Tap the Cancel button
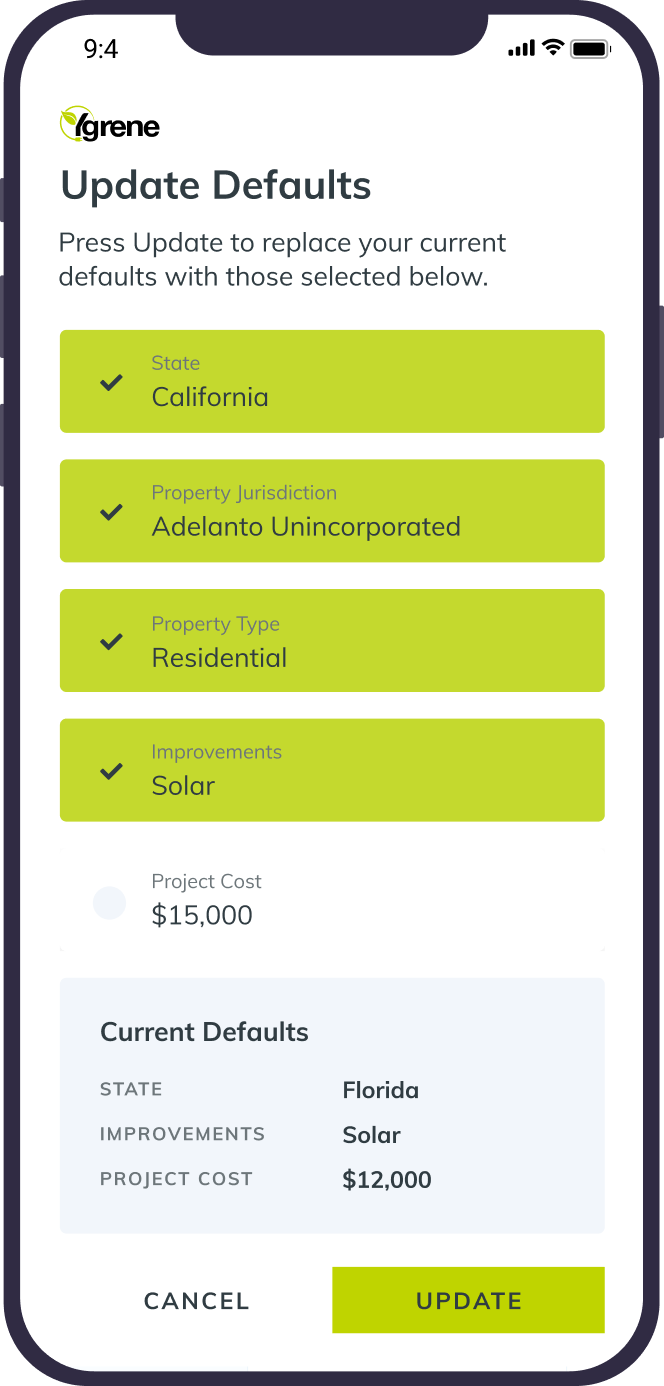Screen dimensions: 664x1386 196,1300
